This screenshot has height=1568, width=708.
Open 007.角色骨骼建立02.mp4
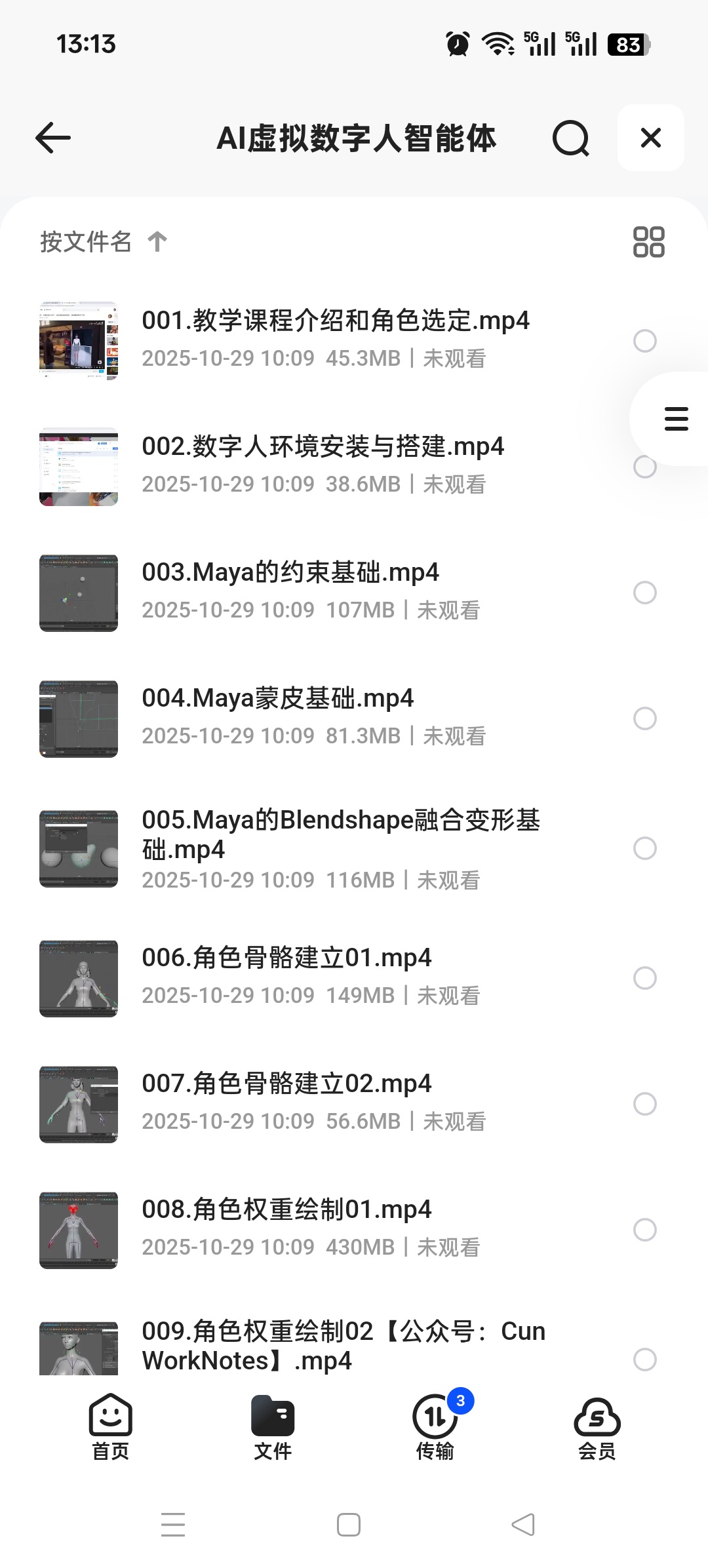pyautogui.click(x=286, y=1084)
